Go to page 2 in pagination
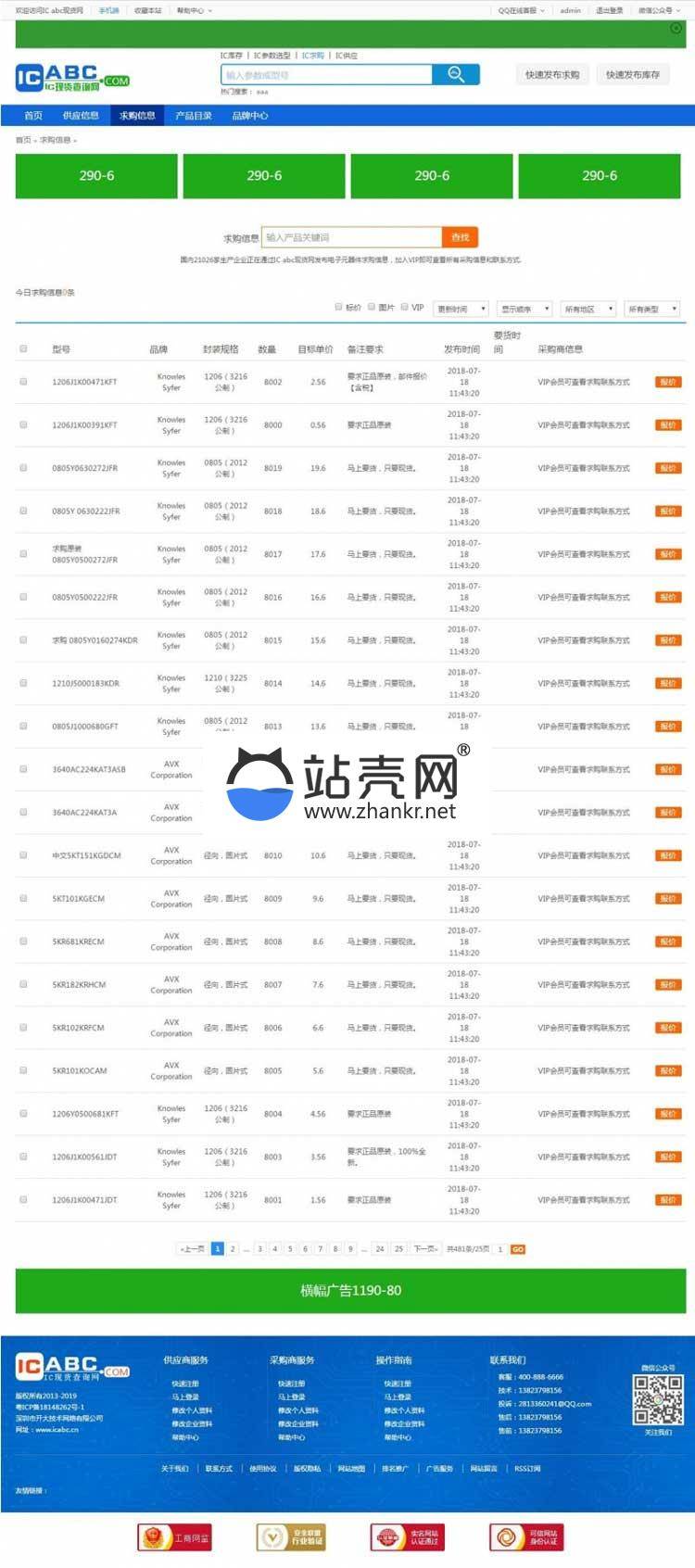The width and height of the screenshot is (695, 1568). click(233, 1248)
